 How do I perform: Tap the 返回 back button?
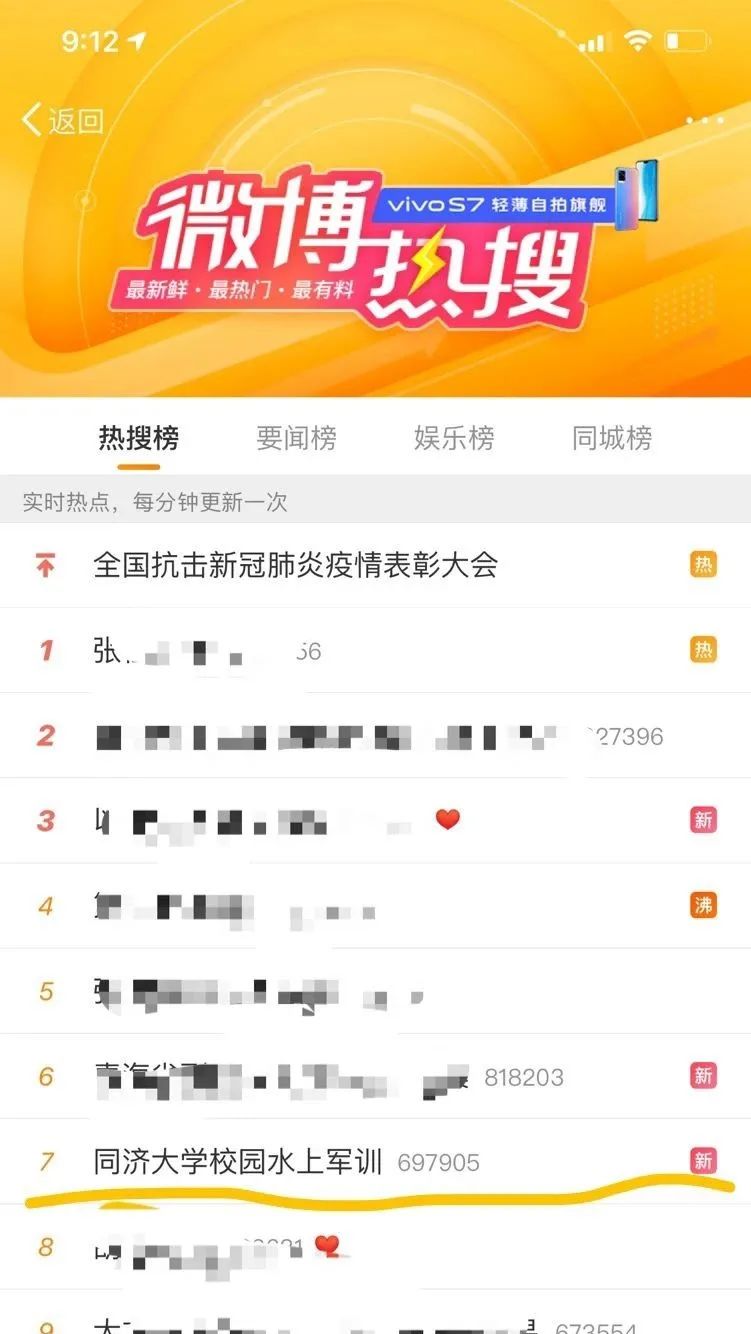(63, 121)
